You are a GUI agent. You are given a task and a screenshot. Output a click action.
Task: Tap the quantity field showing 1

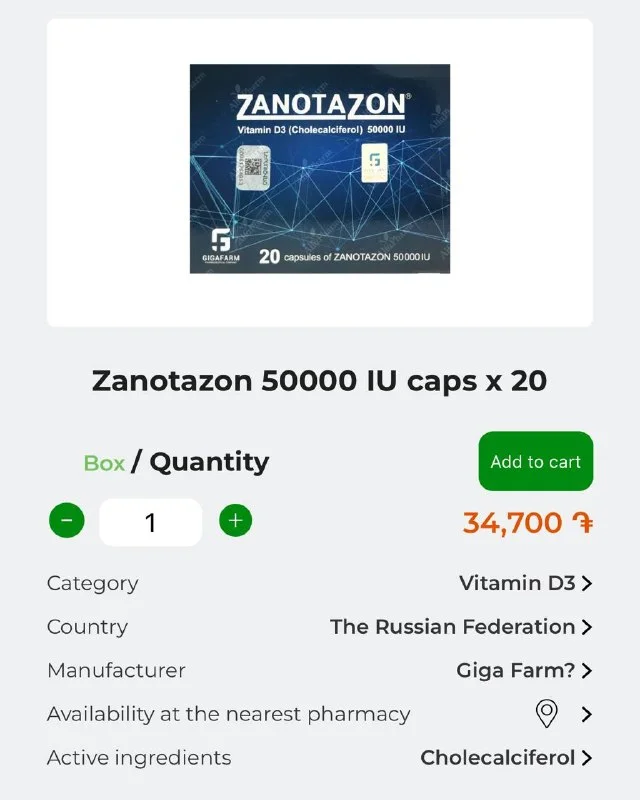tap(151, 522)
